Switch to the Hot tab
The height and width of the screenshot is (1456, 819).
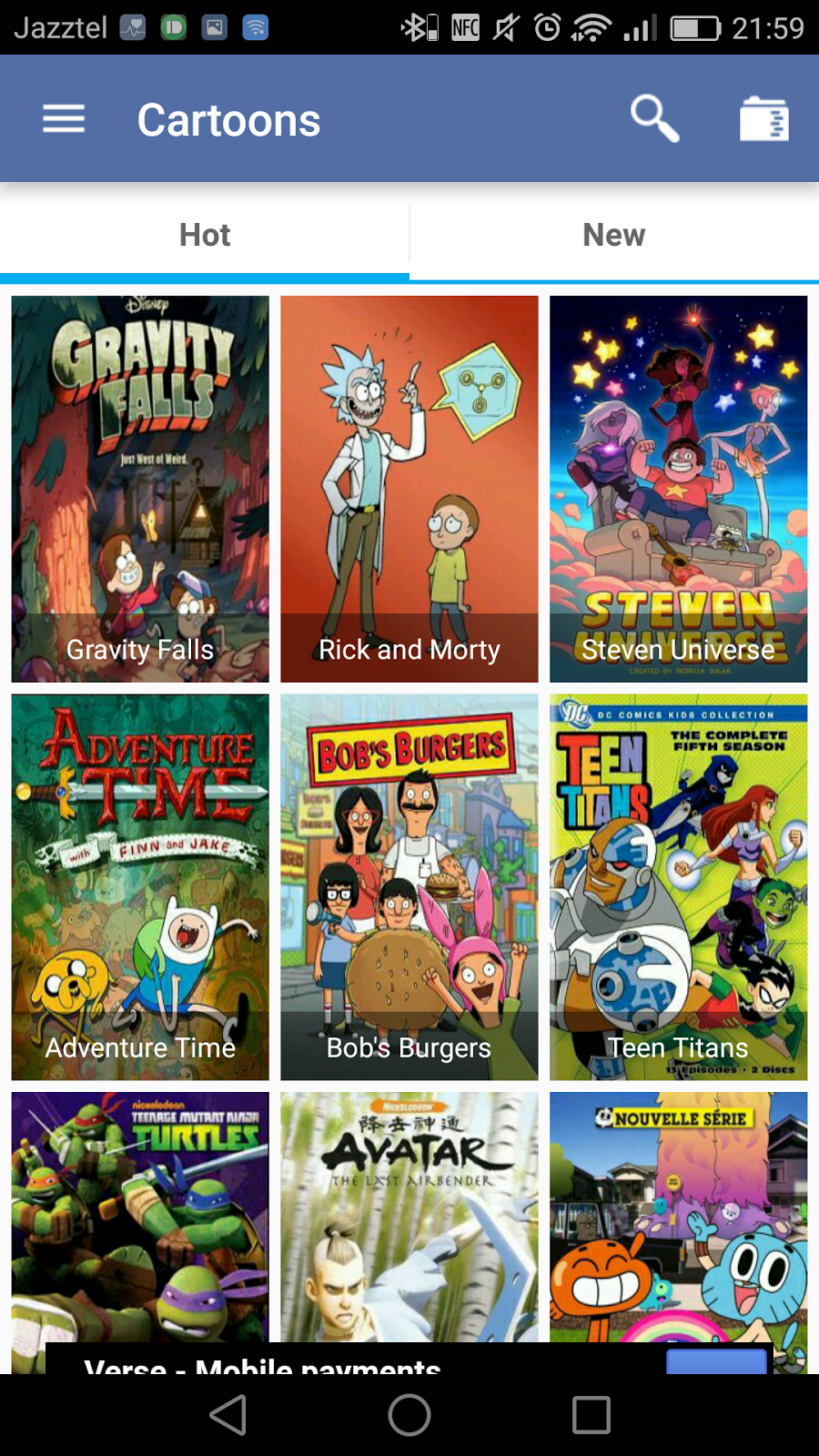pos(205,235)
